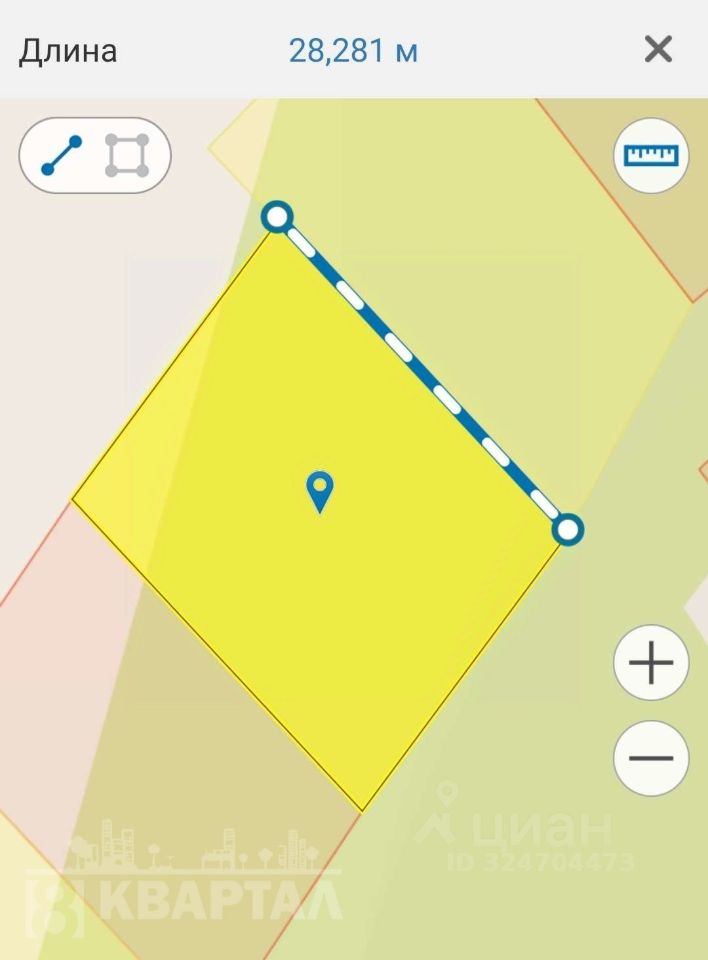Toggle the ruler measurement tool
708x960 pixels.
[651, 155]
